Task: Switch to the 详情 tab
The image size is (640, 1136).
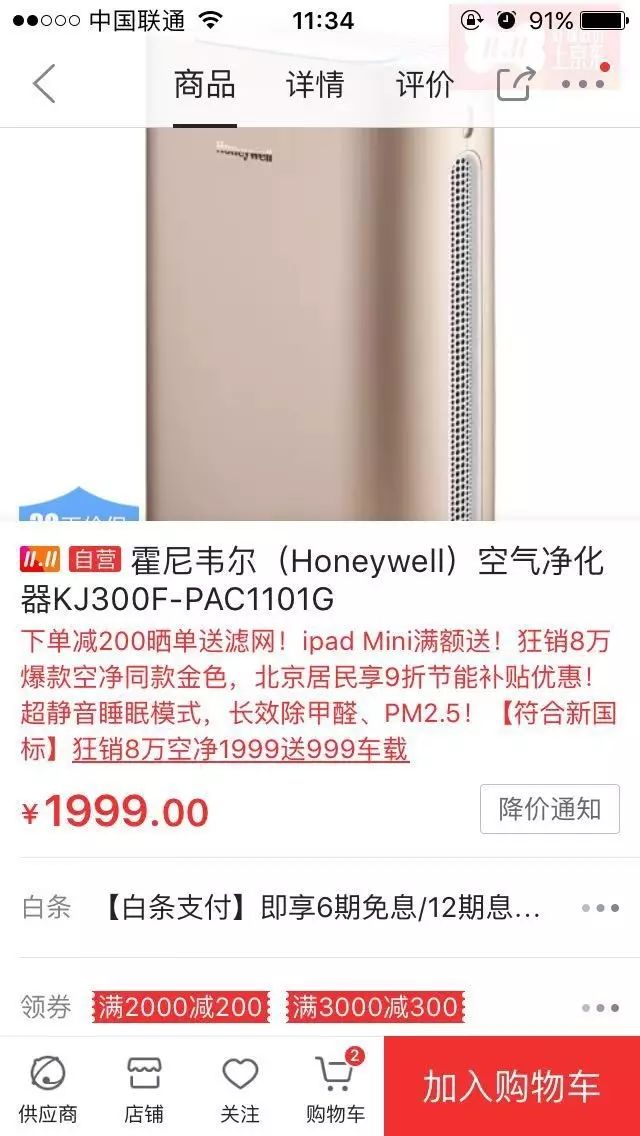Action: (x=315, y=85)
